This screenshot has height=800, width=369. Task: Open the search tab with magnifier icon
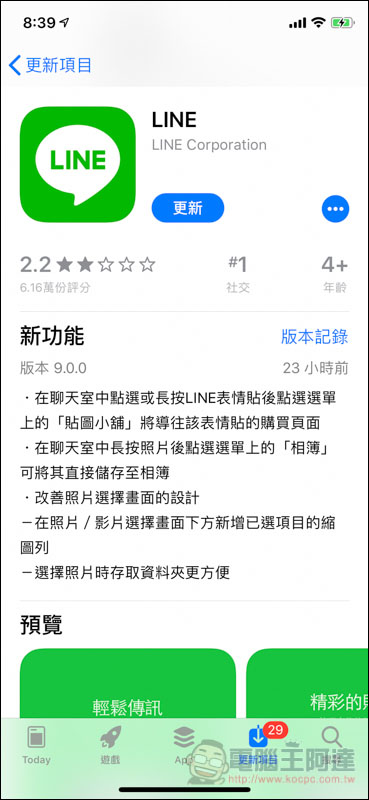click(x=332, y=745)
